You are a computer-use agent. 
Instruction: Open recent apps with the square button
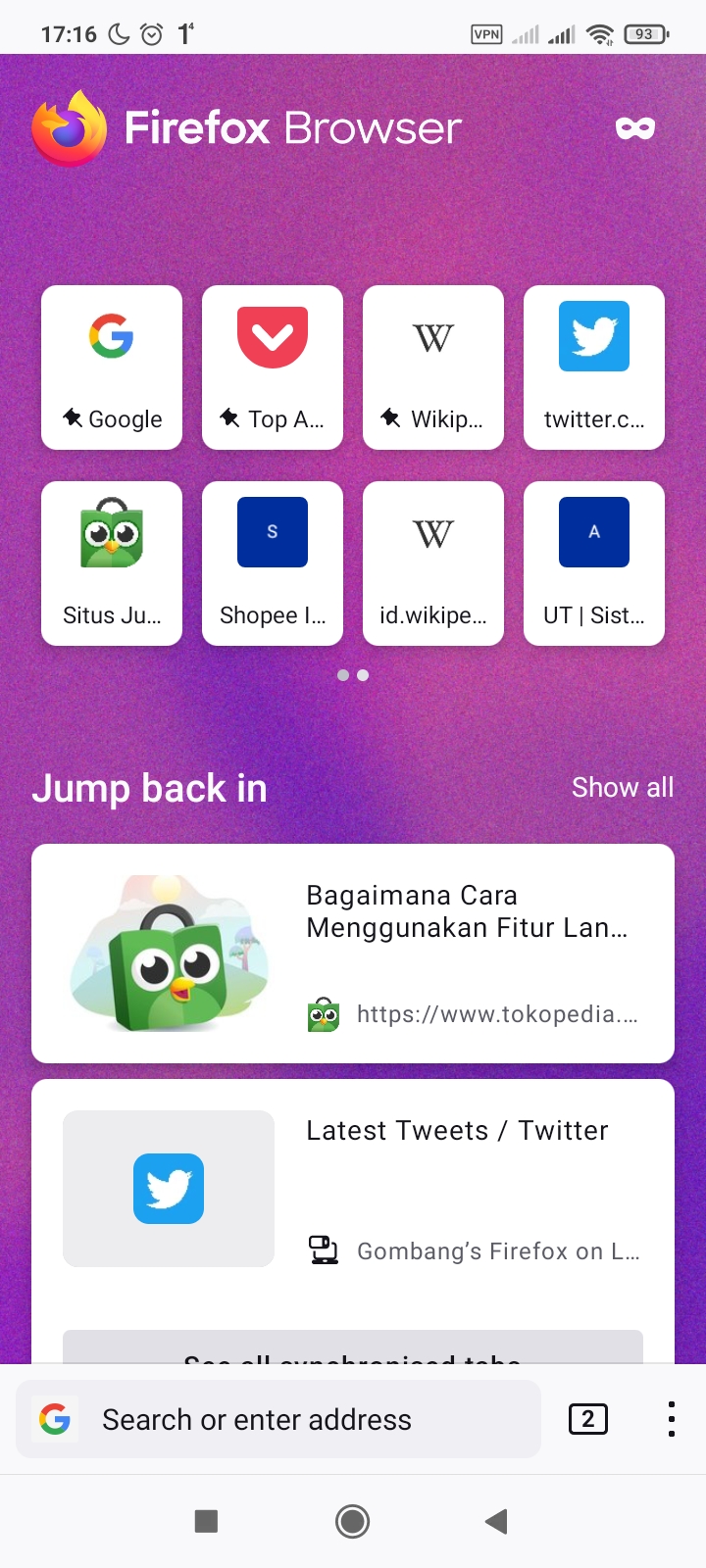206,1521
